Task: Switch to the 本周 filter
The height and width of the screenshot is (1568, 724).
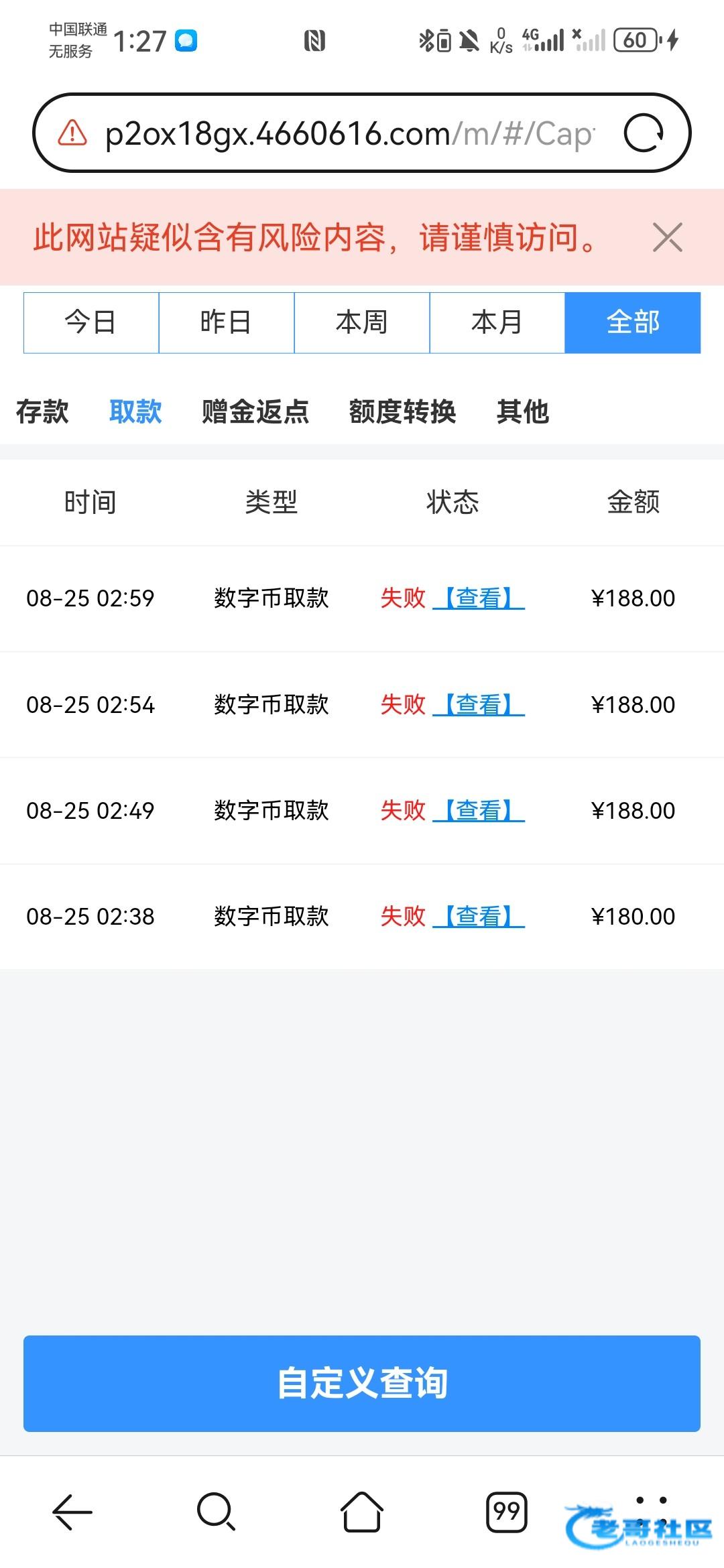Action: (x=362, y=322)
